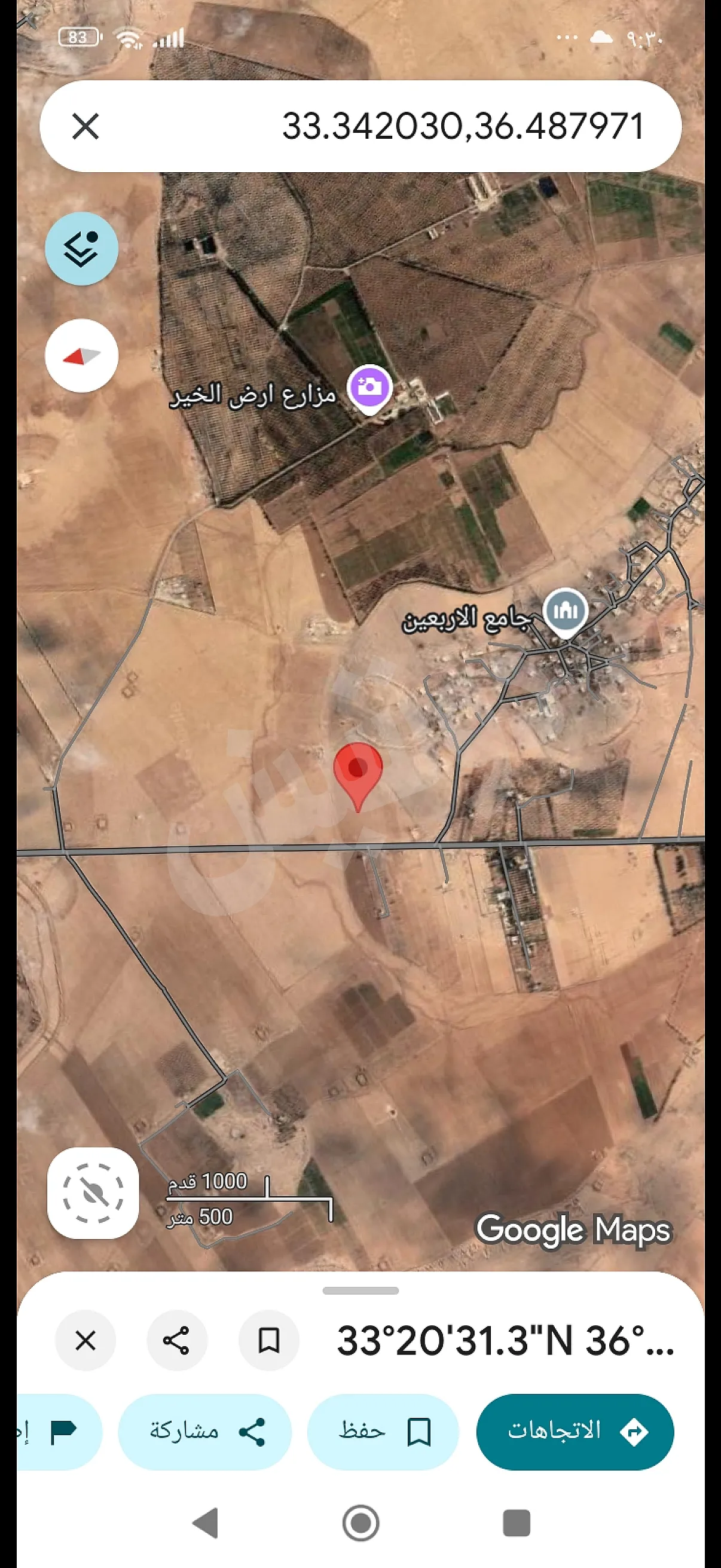The image size is (721, 1568).
Task: Tap the compass to reset orientation
Action: pos(81,356)
